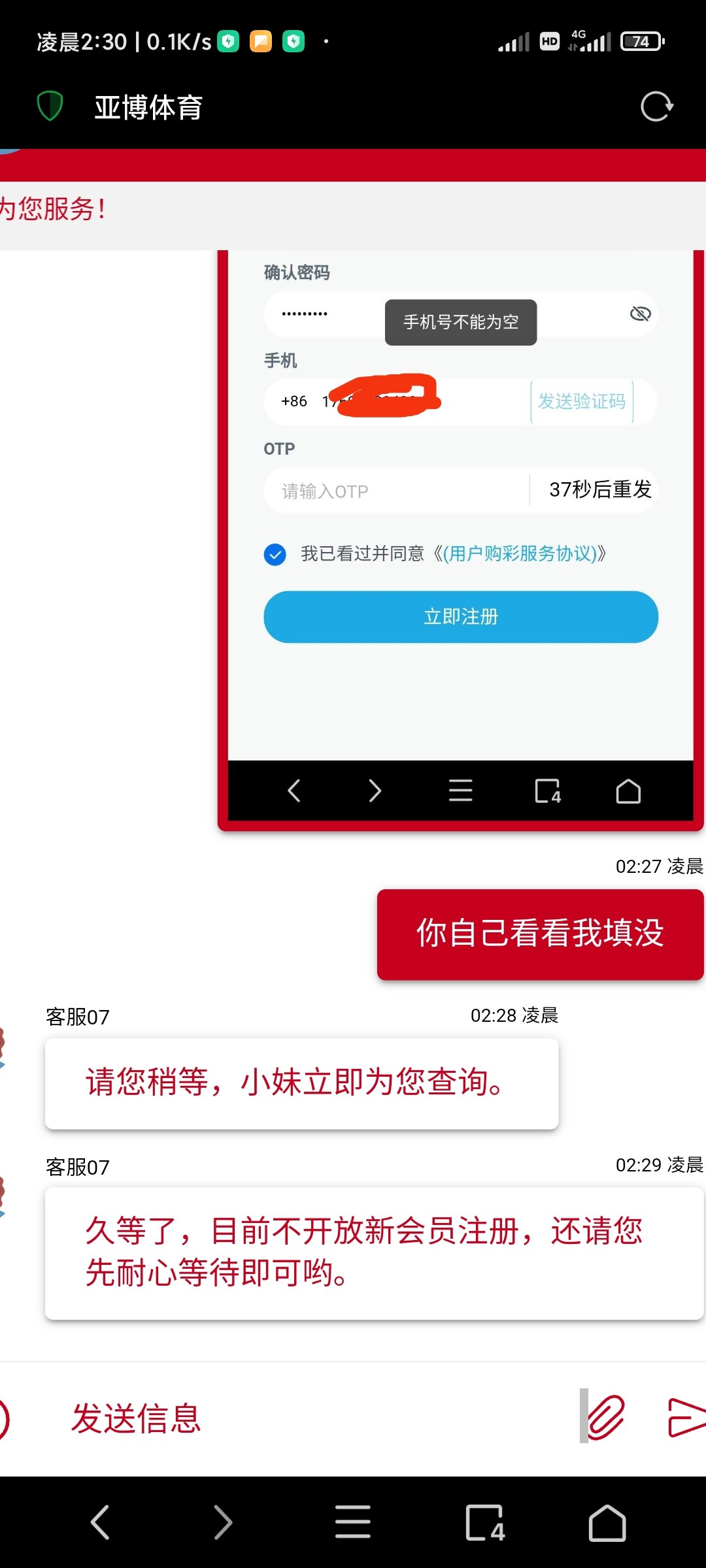Tap the 发送信息 message input field
706x1568 pixels.
point(294,1418)
